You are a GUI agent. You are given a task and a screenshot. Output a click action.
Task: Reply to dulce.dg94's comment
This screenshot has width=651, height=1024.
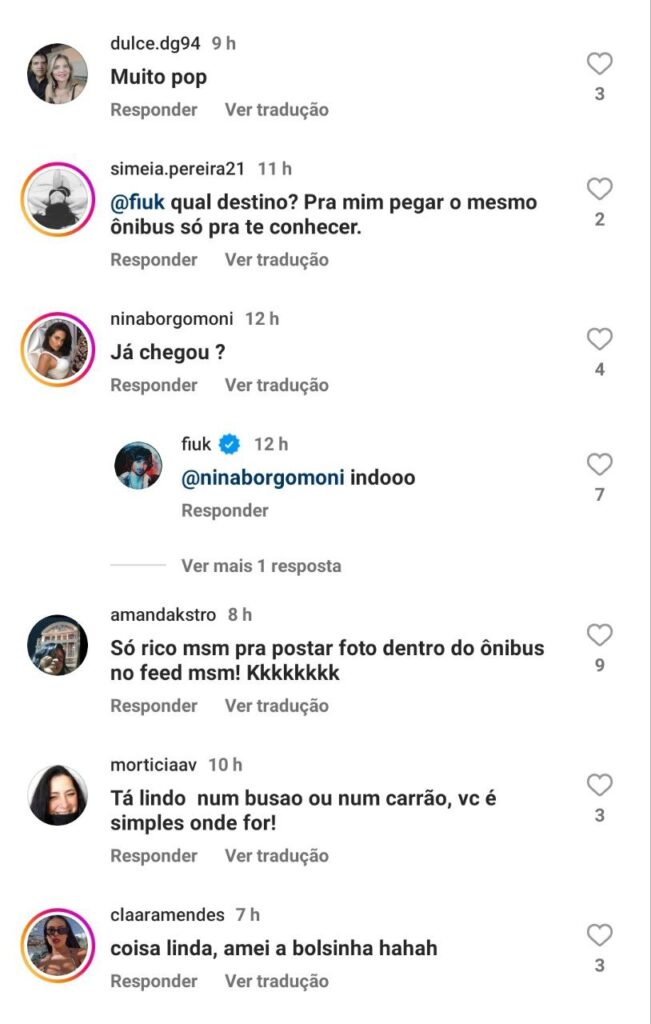154,109
